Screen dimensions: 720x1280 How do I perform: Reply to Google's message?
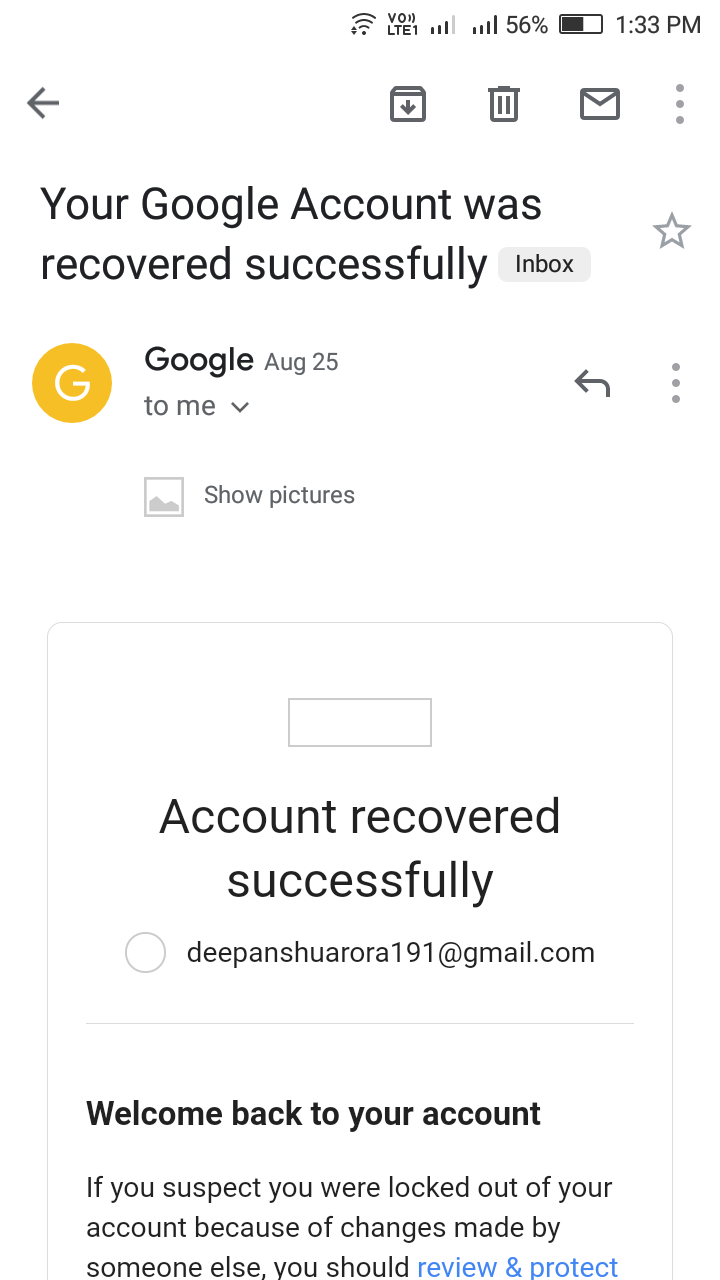click(x=592, y=382)
